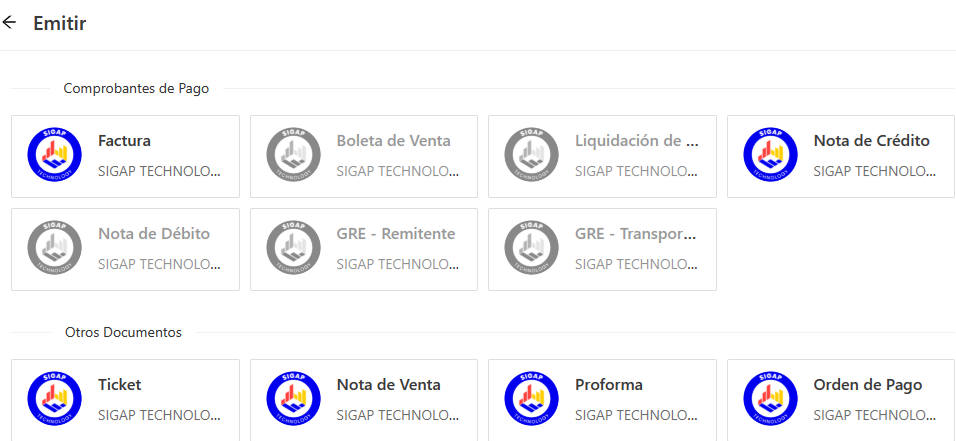Choose the Liquidación de card
Screen dimensions: 956x441
coord(602,156)
